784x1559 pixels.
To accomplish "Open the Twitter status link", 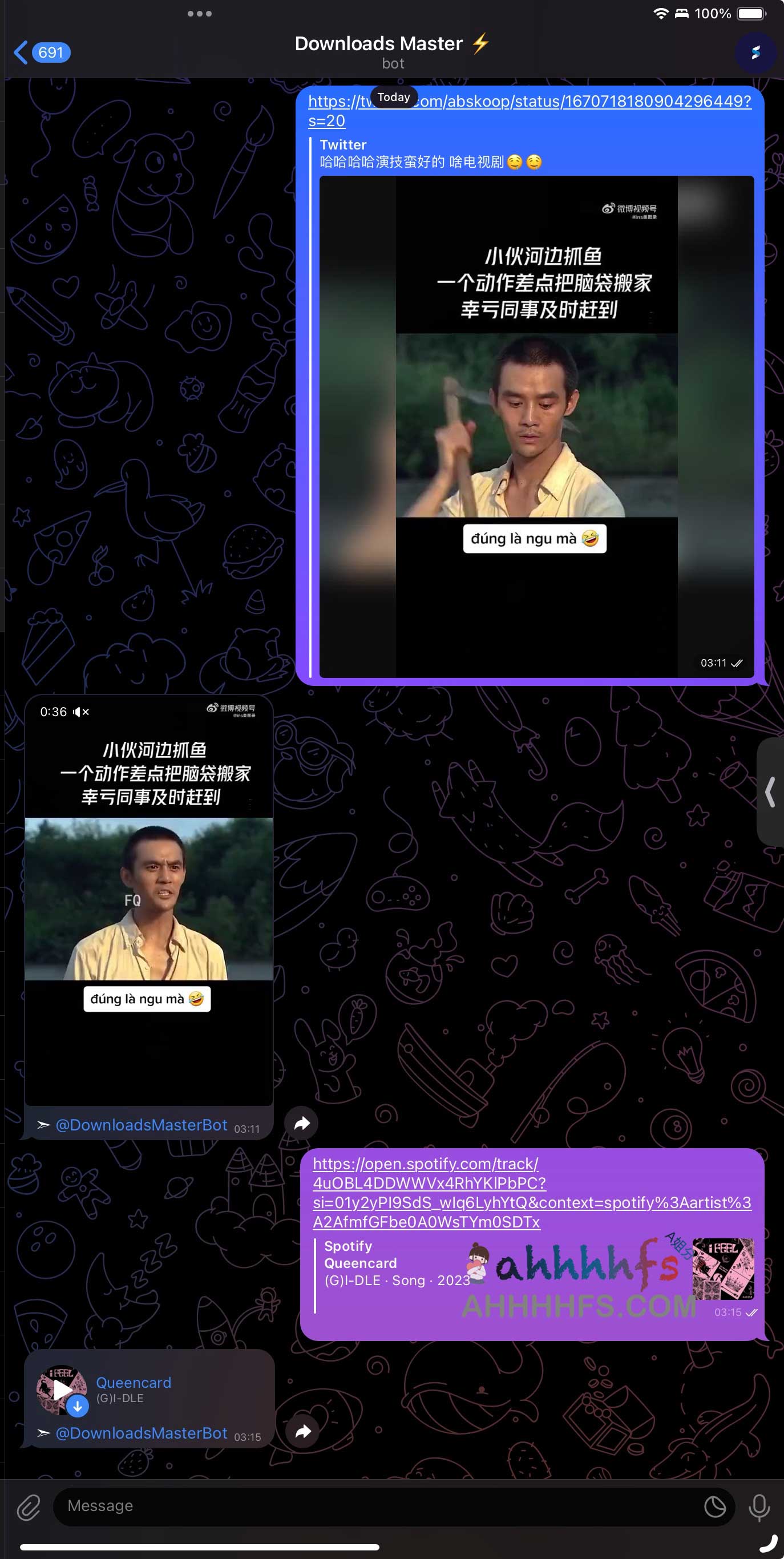I will point(530,102).
